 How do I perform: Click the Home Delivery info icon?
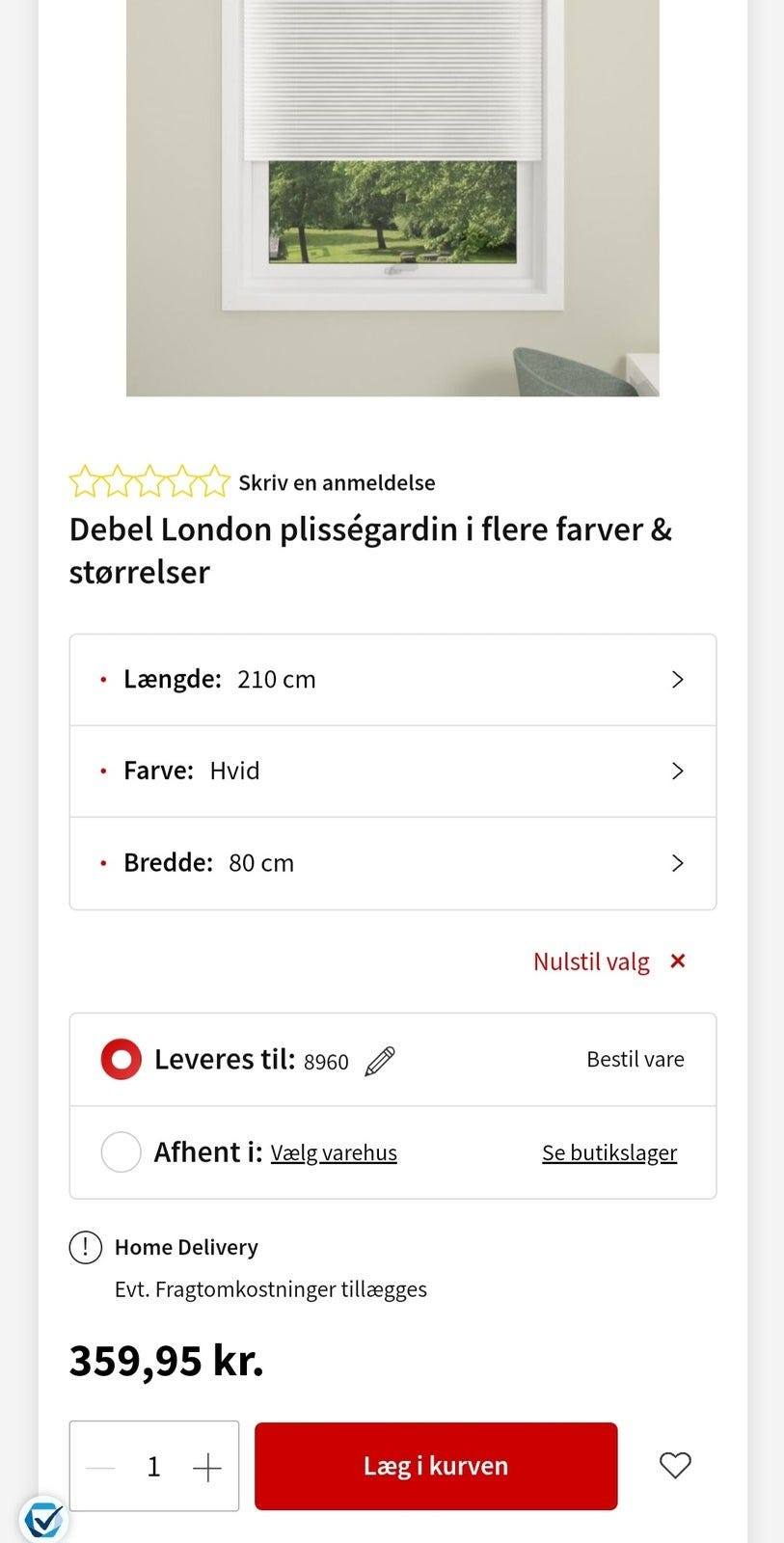pos(85,1246)
